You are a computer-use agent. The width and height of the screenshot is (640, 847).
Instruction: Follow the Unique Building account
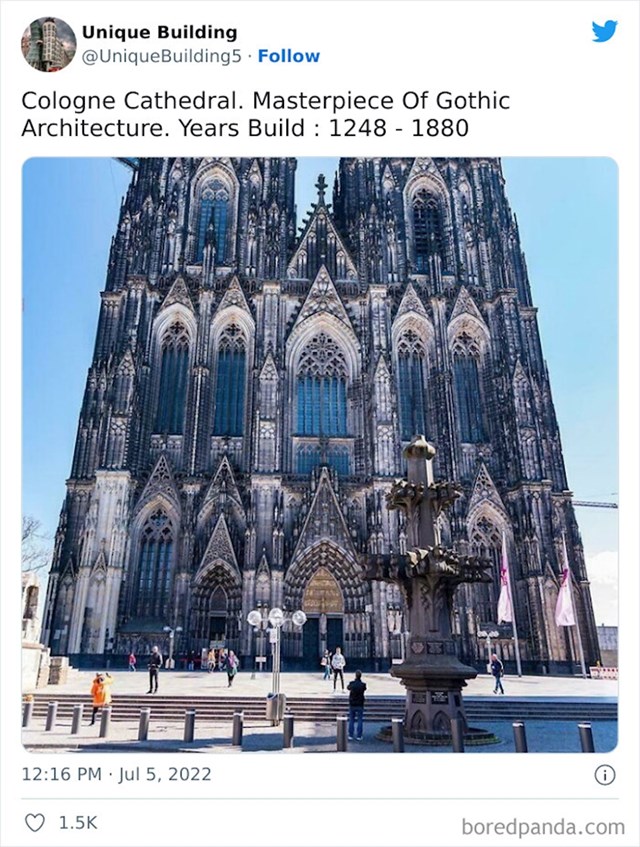[288, 56]
